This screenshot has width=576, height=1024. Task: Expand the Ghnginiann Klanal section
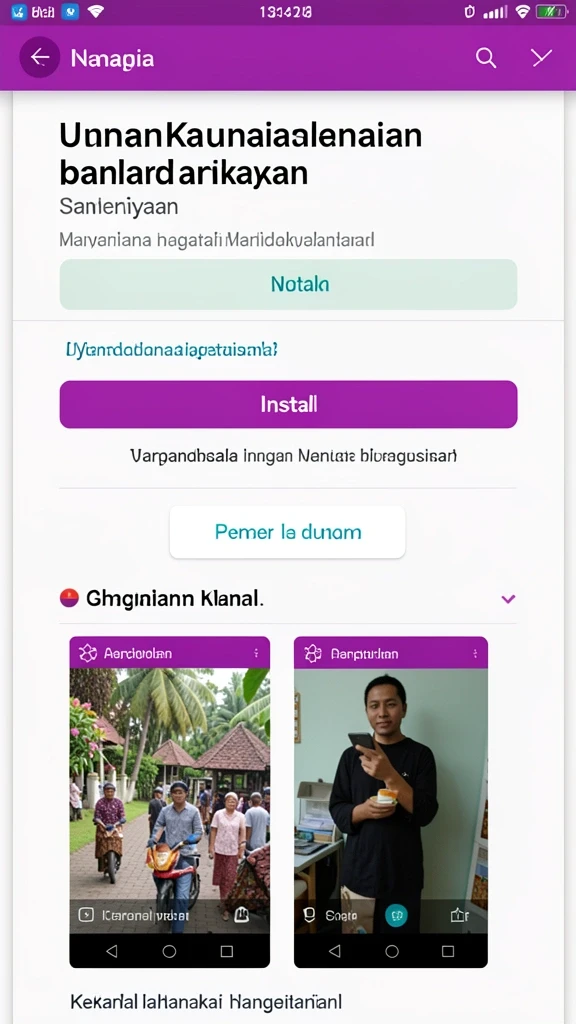(508, 598)
